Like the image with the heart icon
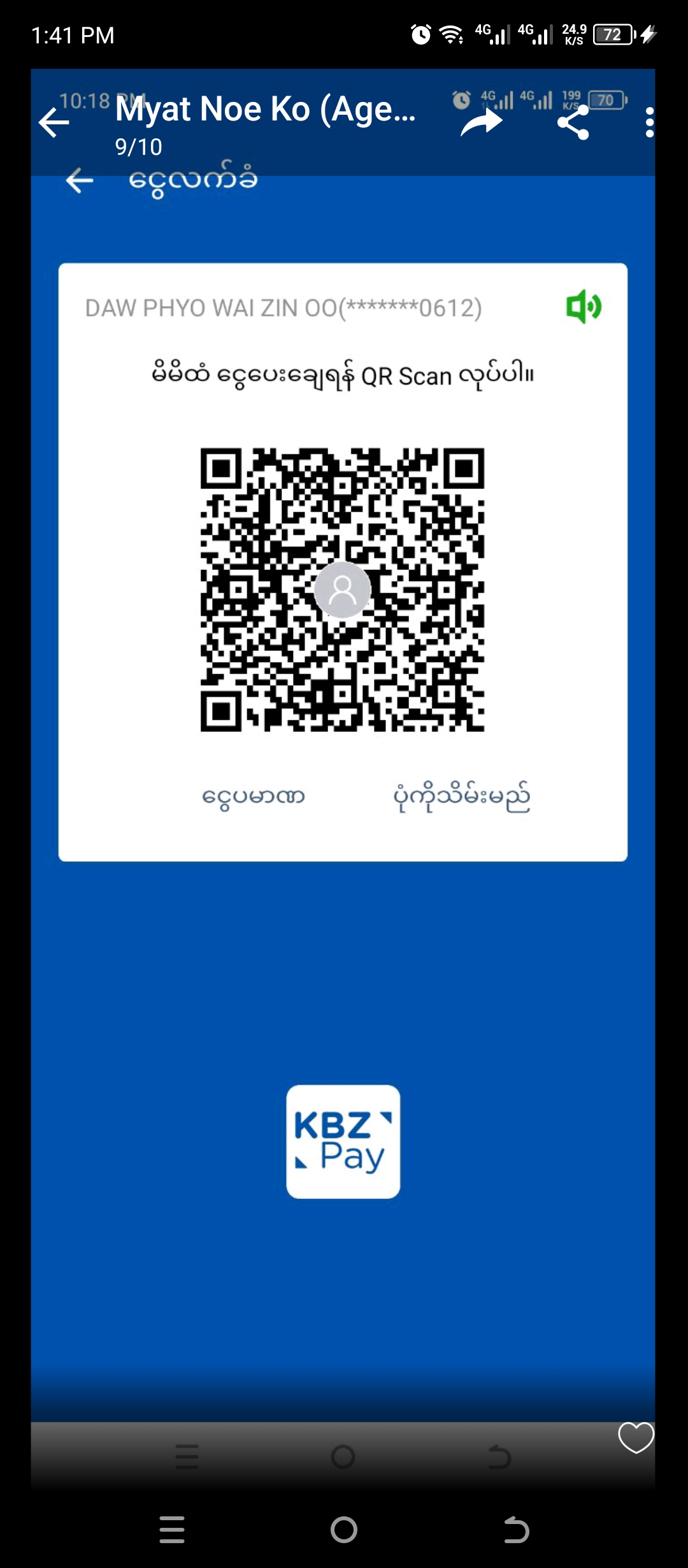Image resolution: width=688 pixels, height=1568 pixels. 636,1437
